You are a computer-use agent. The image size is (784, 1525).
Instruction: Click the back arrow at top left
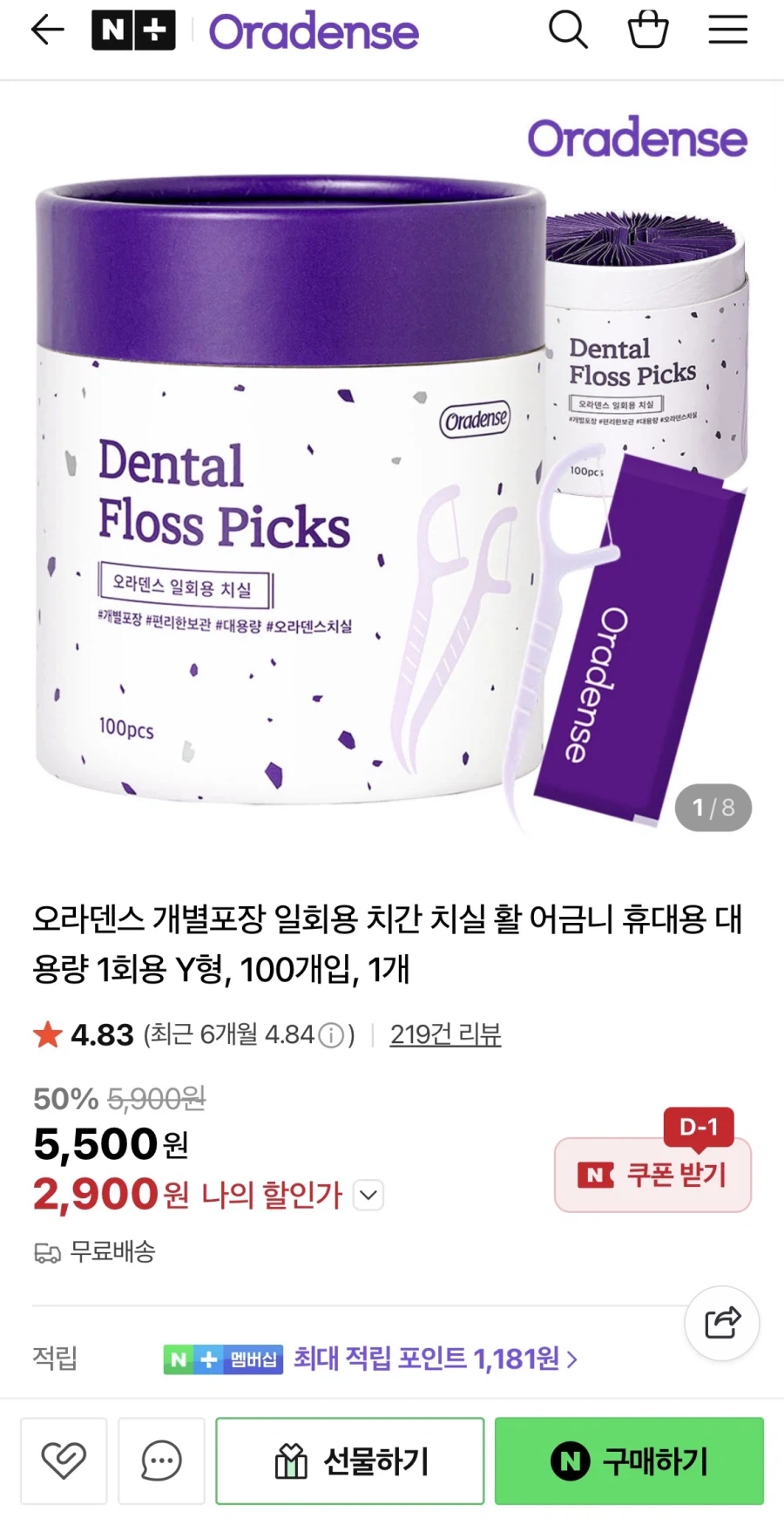pos(48,29)
